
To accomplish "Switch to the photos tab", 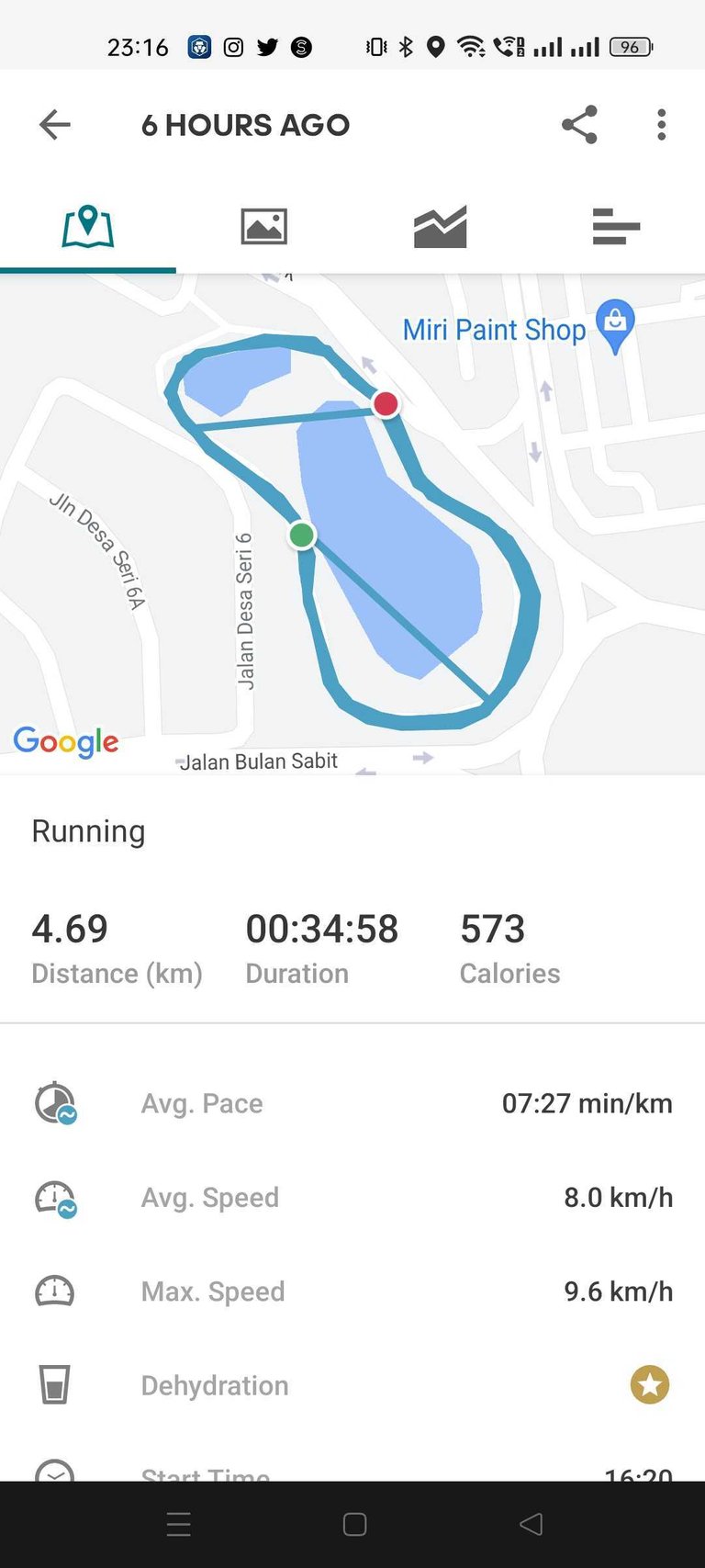I will (264, 227).
